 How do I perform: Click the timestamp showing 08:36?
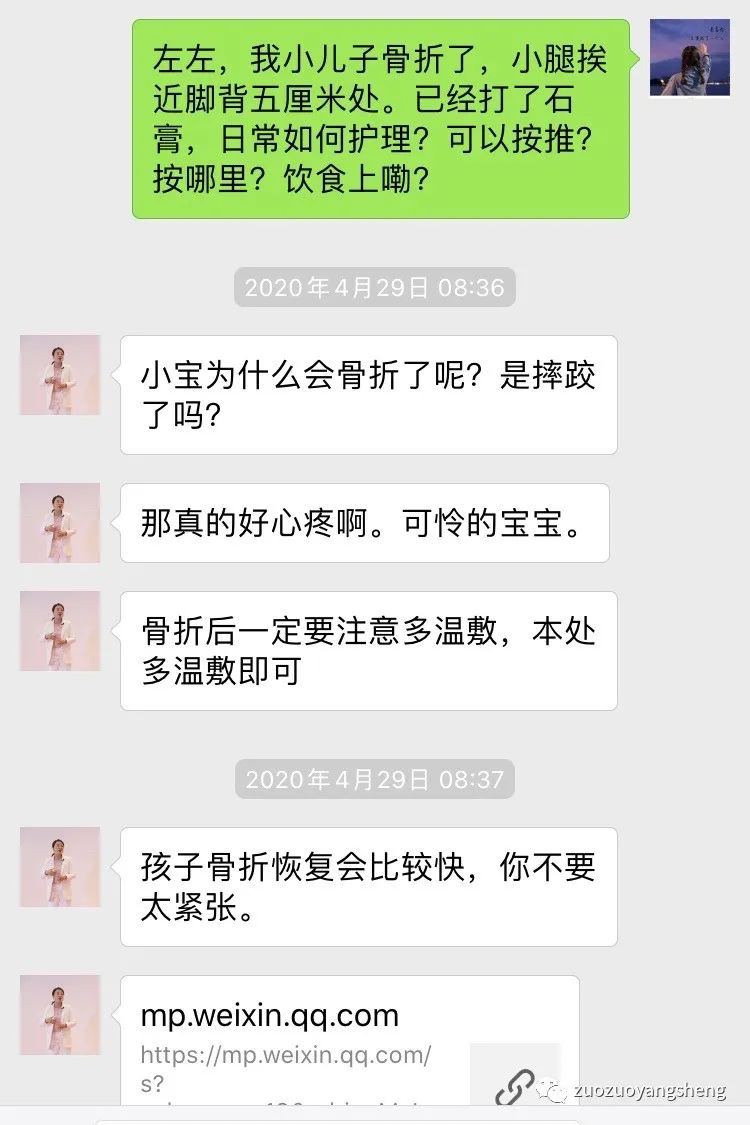(x=373, y=287)
